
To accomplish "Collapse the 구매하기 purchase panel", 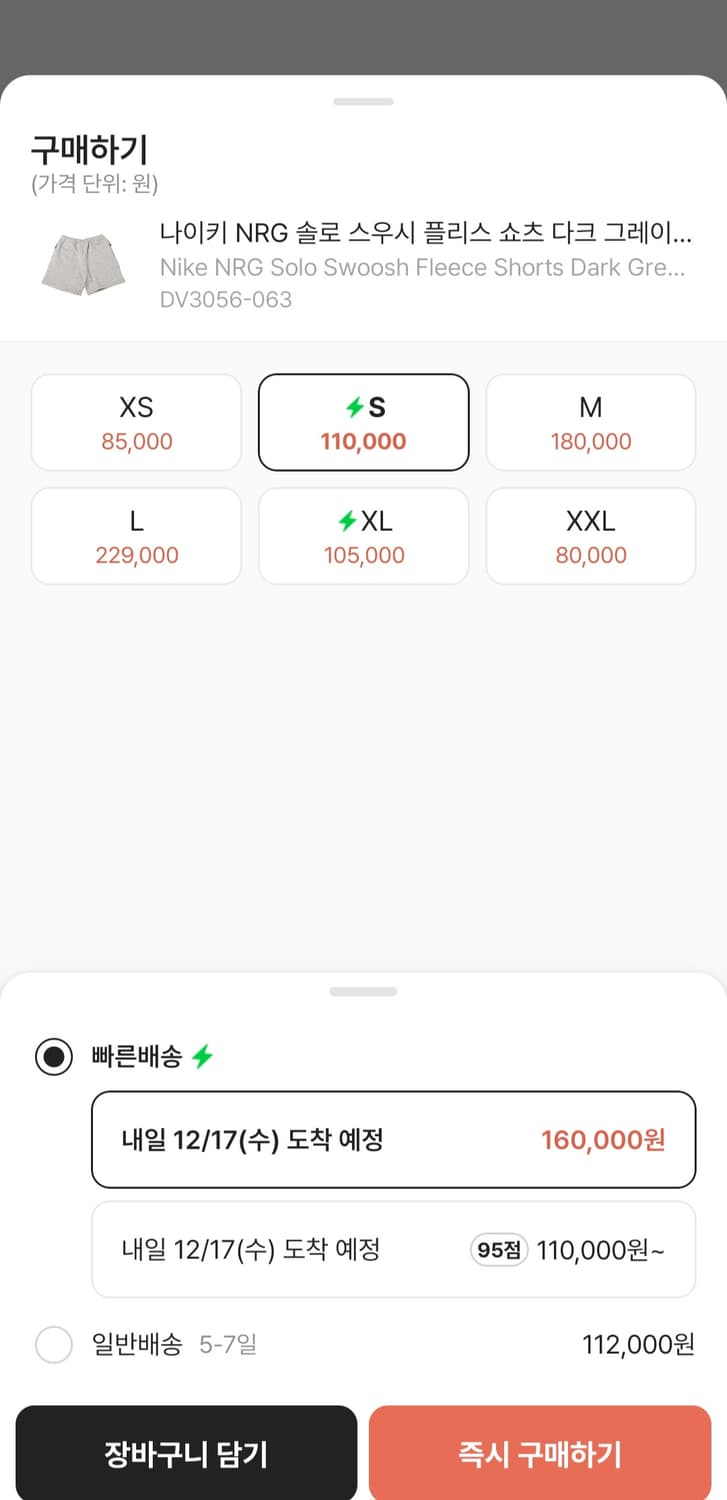I will click(363, 101).
